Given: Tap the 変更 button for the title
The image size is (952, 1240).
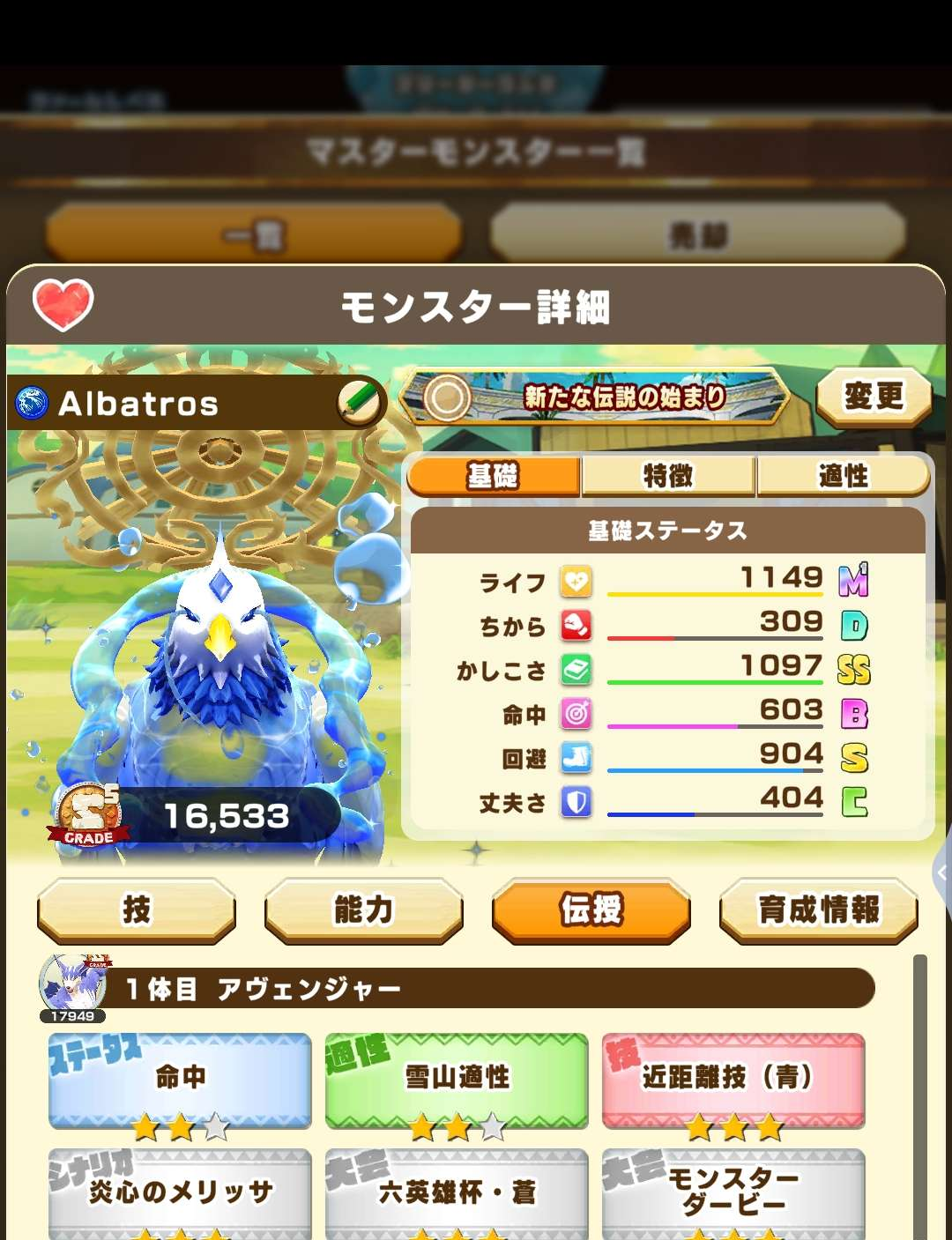Looking at the screenshot, I should 873,397.
